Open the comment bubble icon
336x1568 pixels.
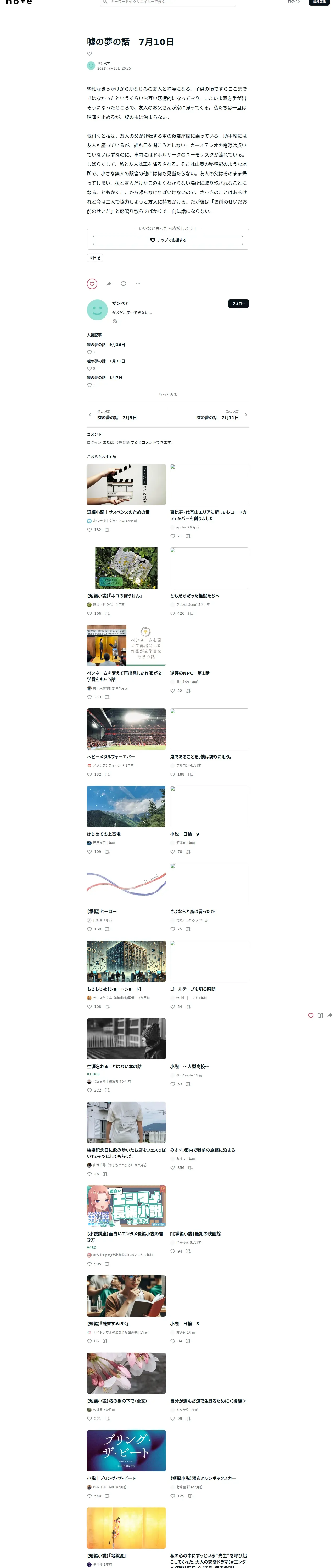click(x=123, y=284)
